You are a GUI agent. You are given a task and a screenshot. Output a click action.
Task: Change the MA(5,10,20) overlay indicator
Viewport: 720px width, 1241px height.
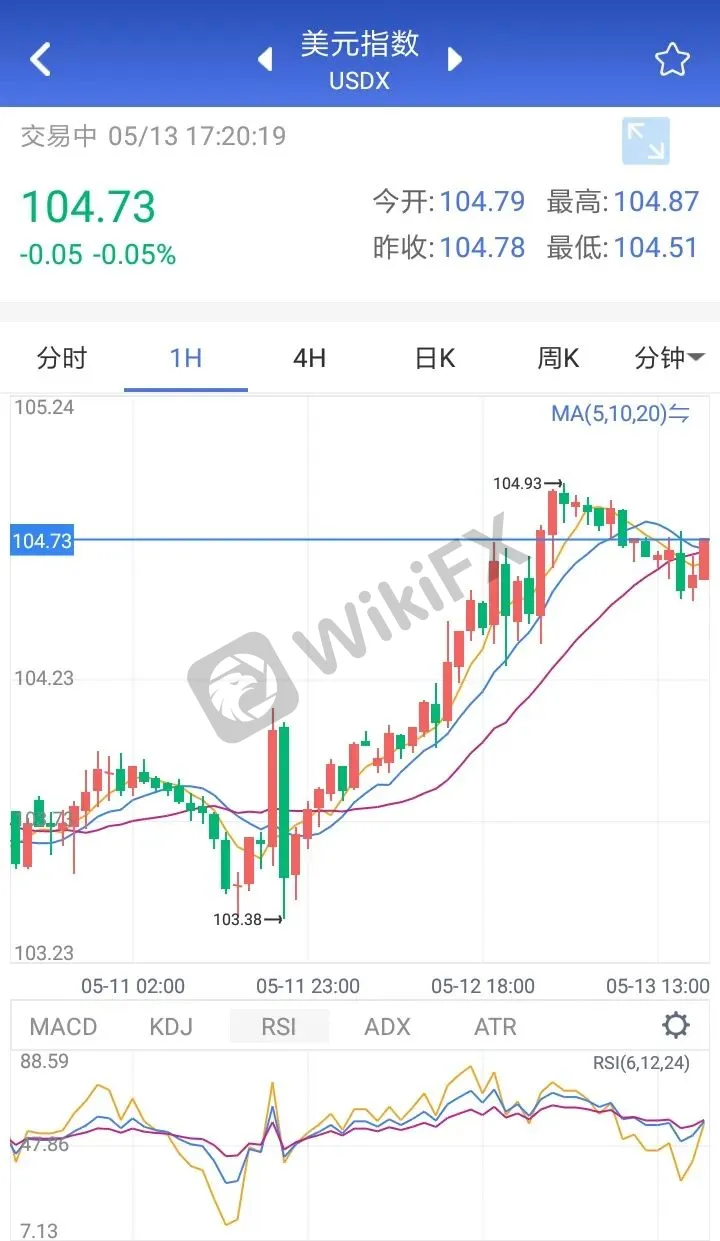[x=620, y=413]
